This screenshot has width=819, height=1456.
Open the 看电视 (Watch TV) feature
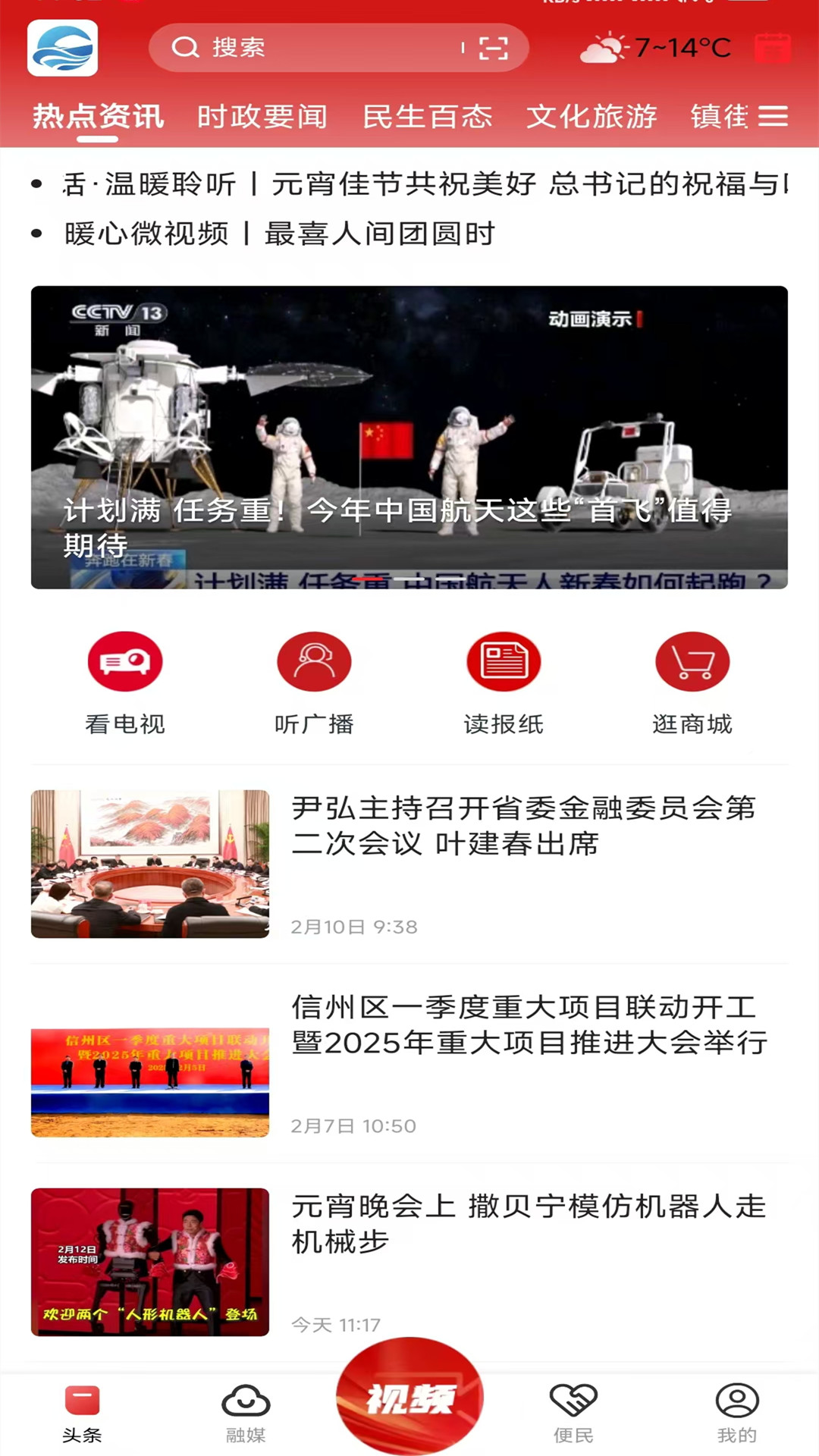(x=125, y=680)
